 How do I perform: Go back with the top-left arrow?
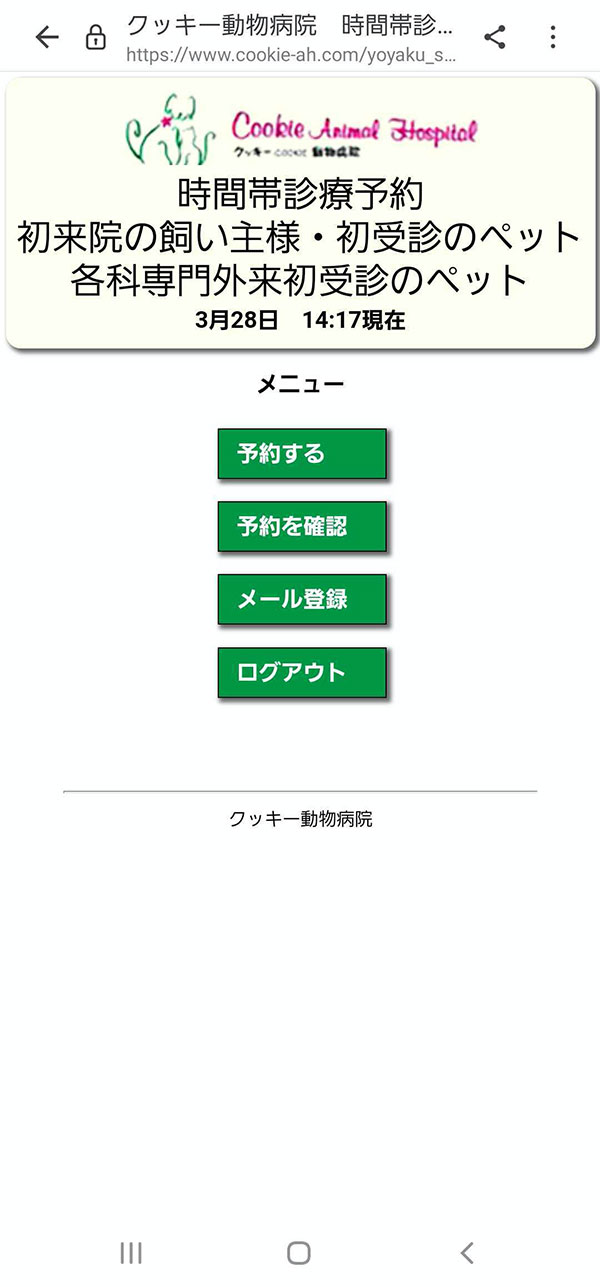[x=47, y=38]
